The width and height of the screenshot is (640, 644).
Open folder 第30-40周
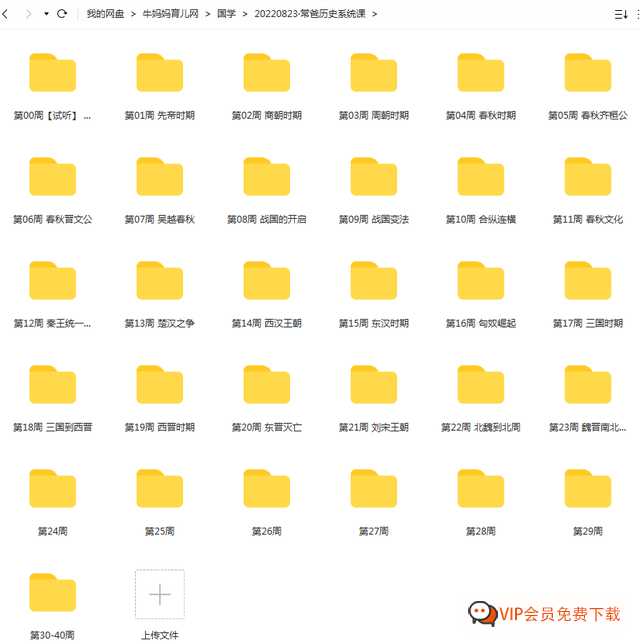[x=53, y=594]
